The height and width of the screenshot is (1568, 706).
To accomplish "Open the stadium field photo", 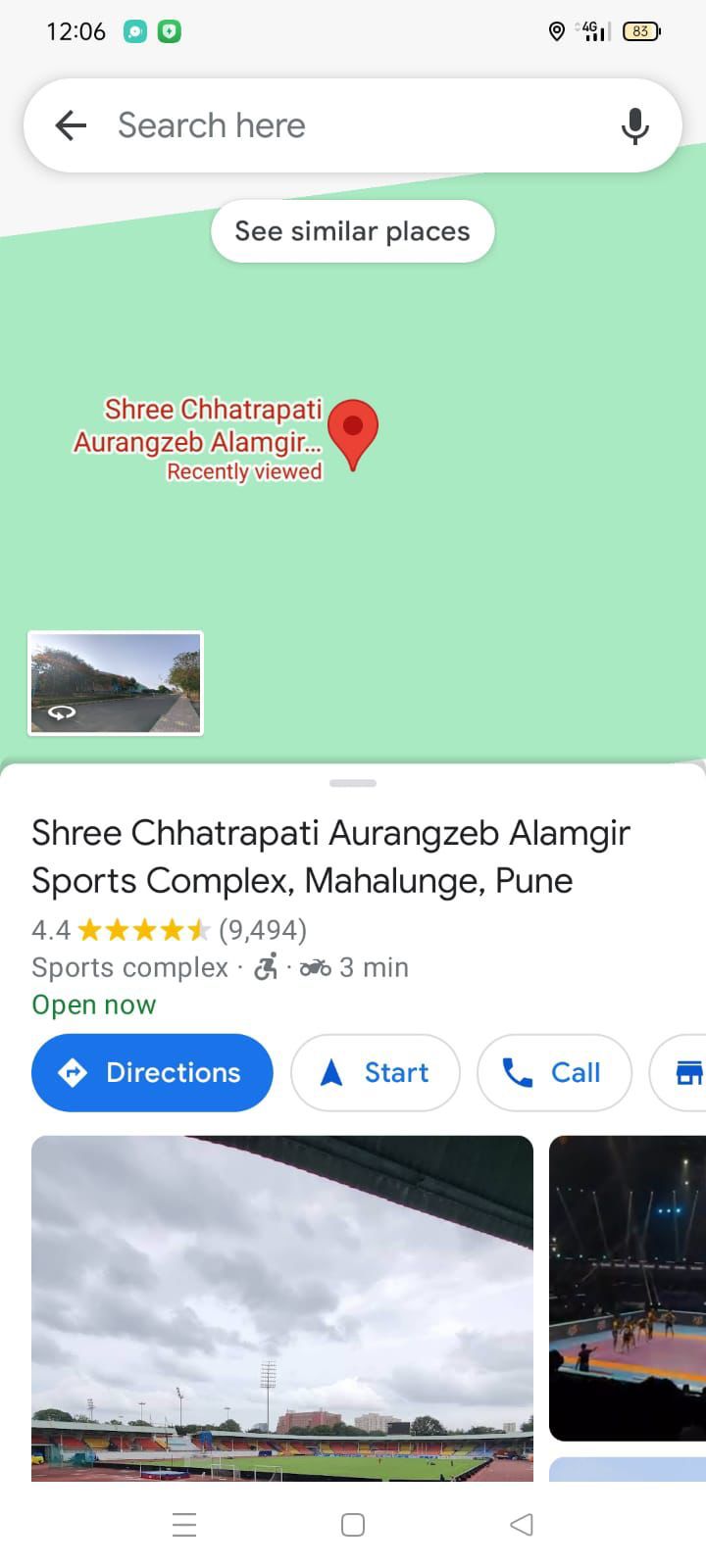I will (282, 1308).
